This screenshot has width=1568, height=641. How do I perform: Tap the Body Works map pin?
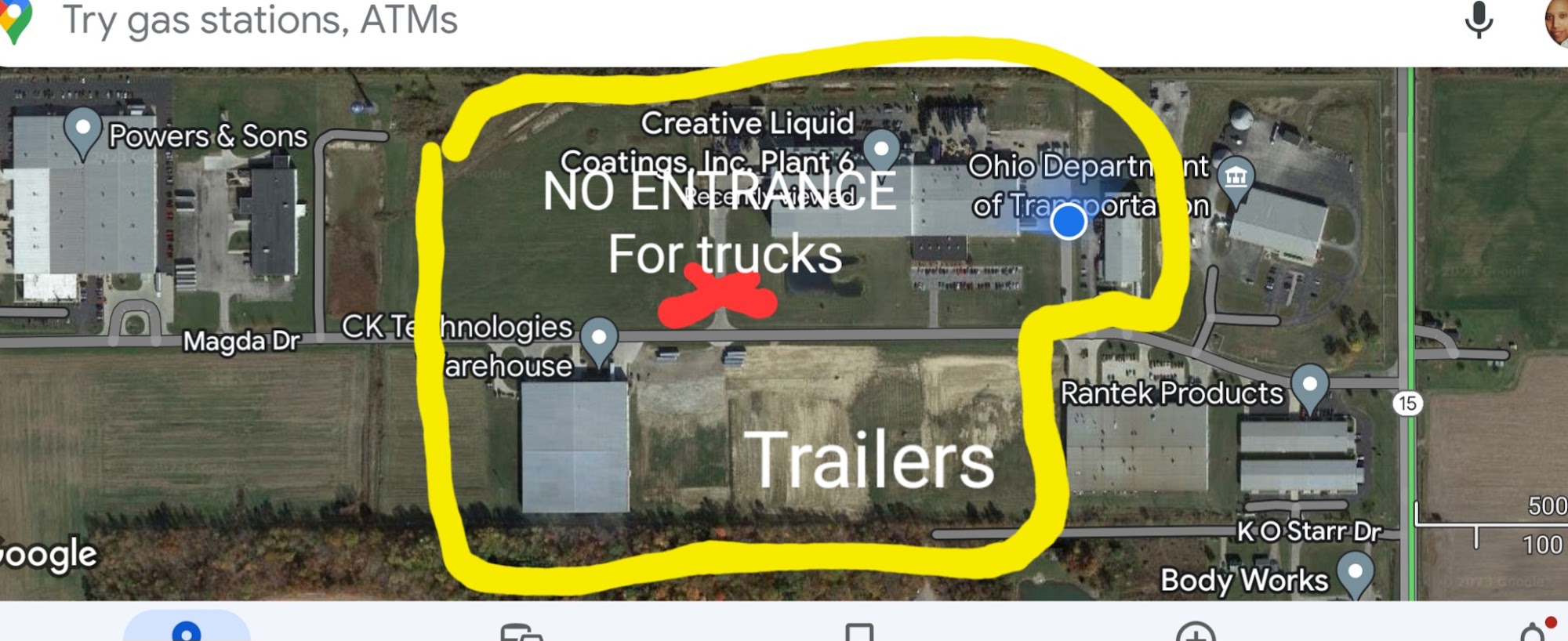click(1355, 572)
